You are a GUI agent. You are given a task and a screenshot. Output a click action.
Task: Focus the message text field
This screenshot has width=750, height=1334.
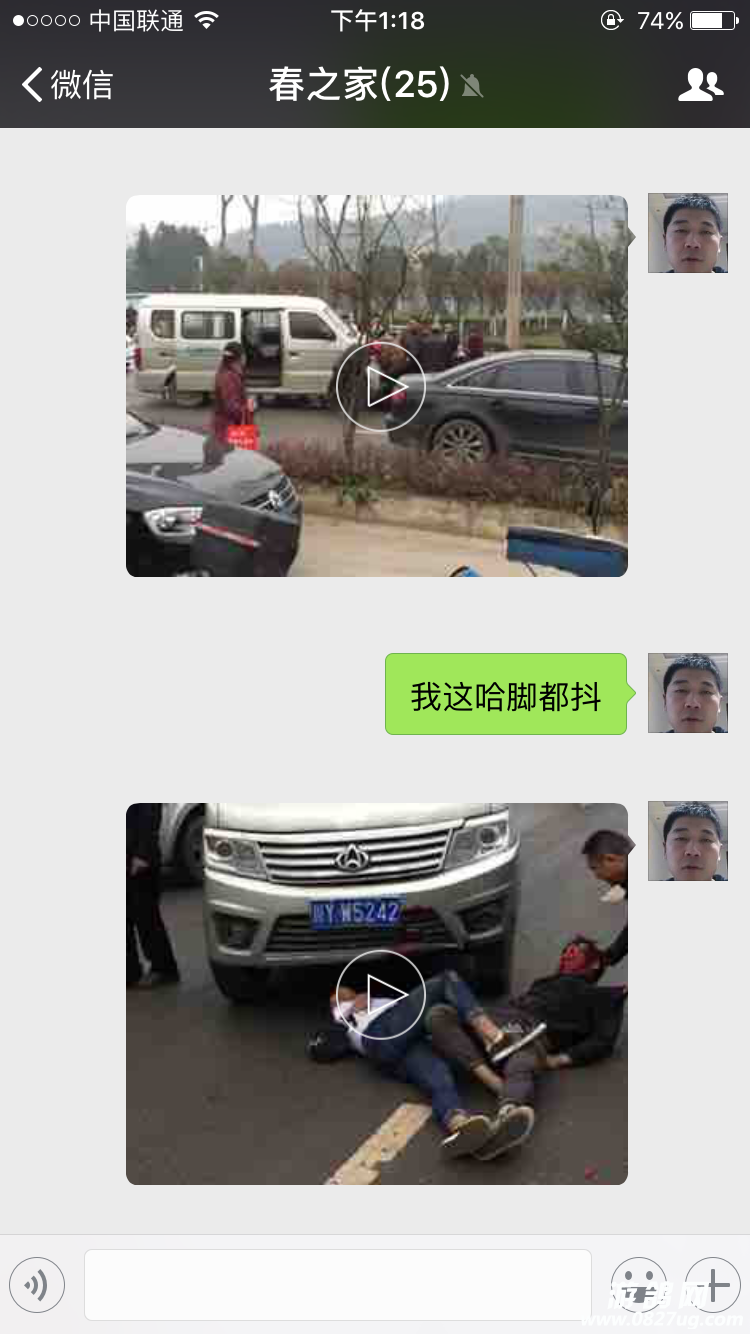click(337, 1285)
